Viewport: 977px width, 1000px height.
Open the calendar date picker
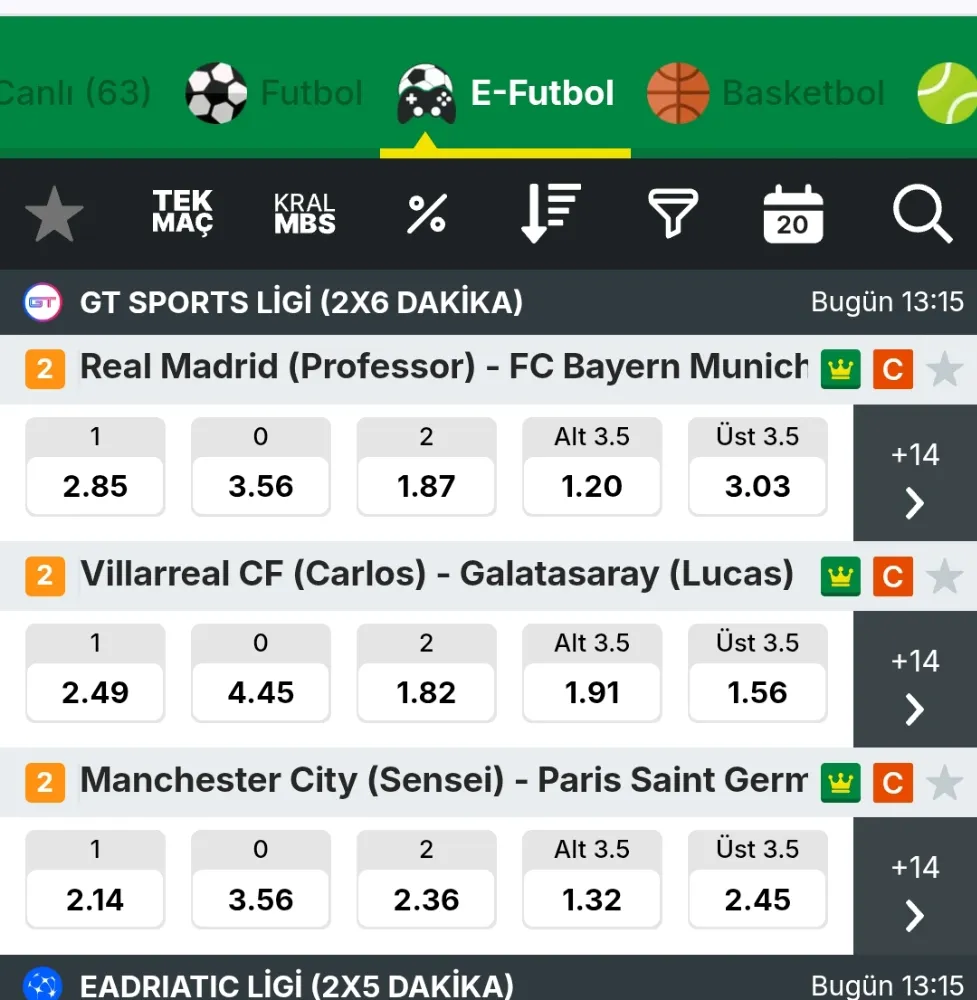(x=792, y=214)
